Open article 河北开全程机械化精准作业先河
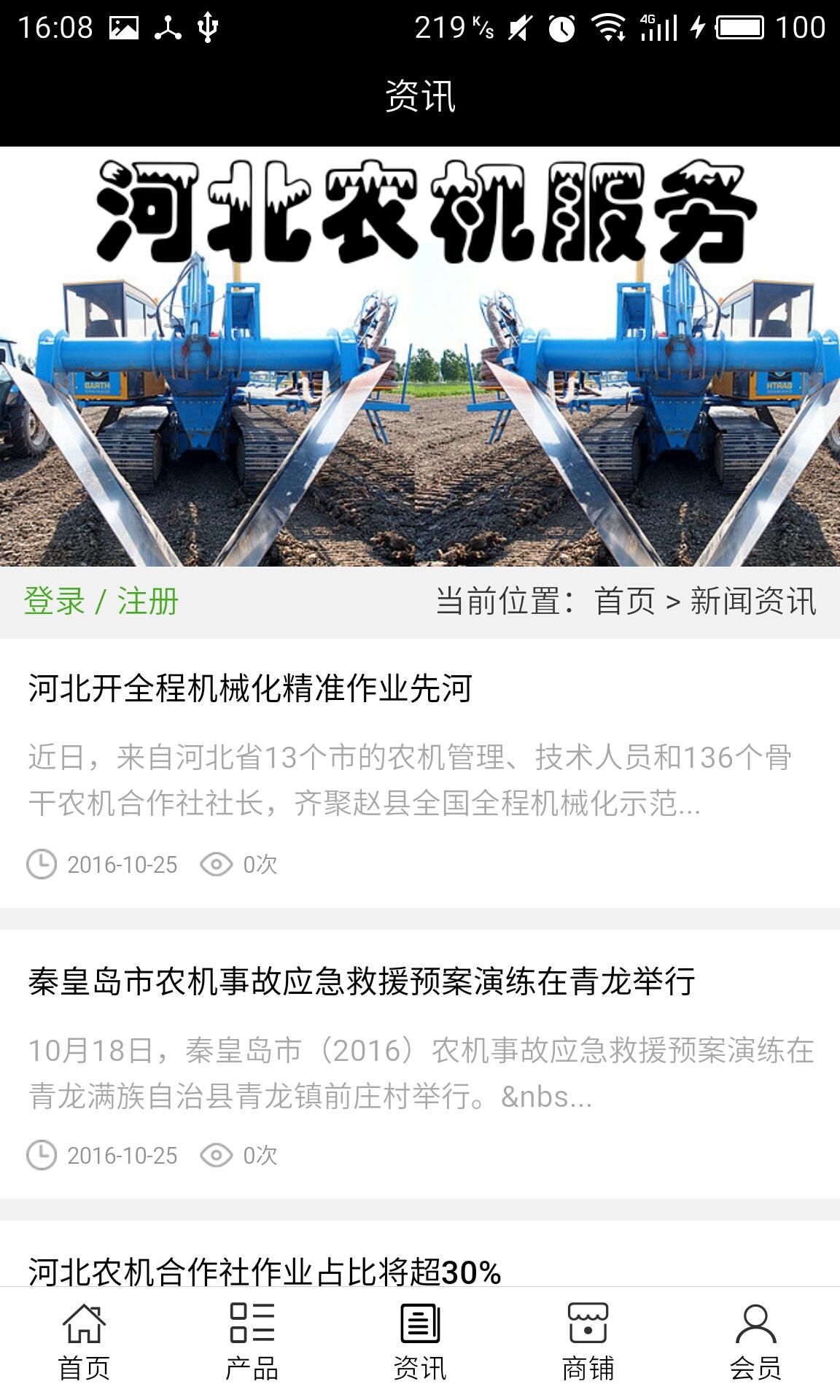 click(x=250, y=688)
